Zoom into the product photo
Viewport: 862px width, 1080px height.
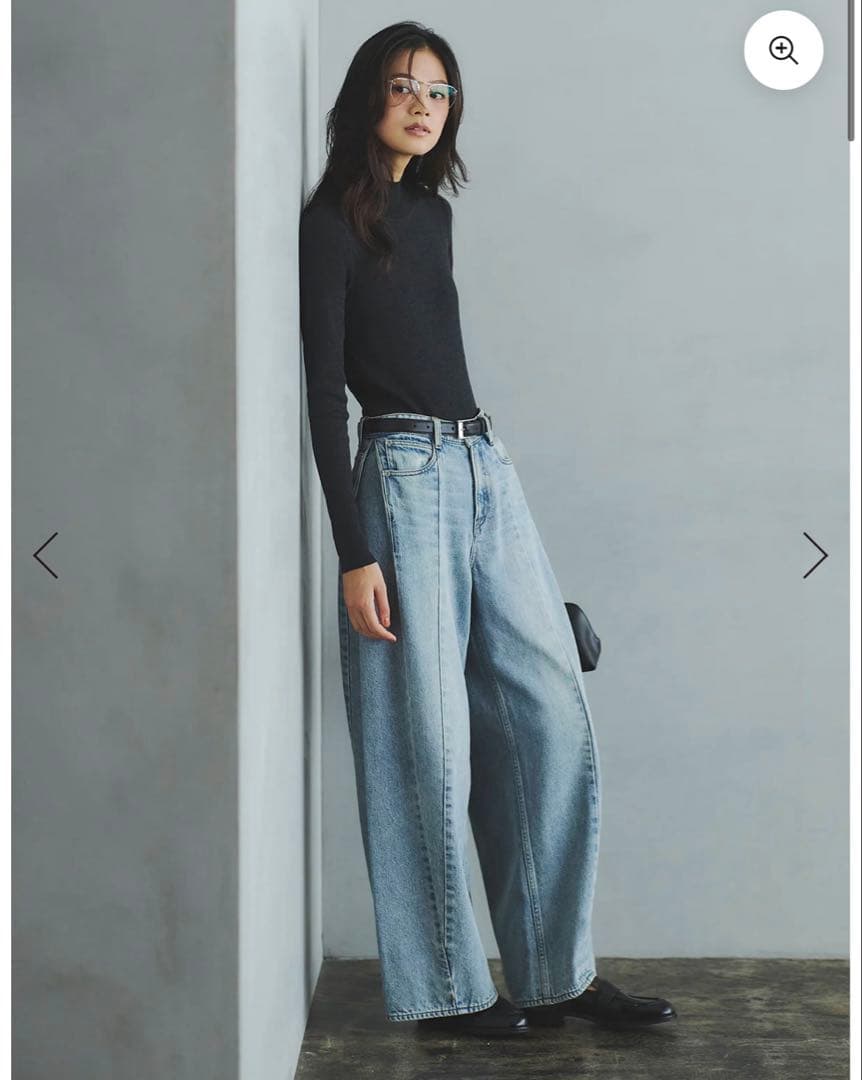[783, 50]
